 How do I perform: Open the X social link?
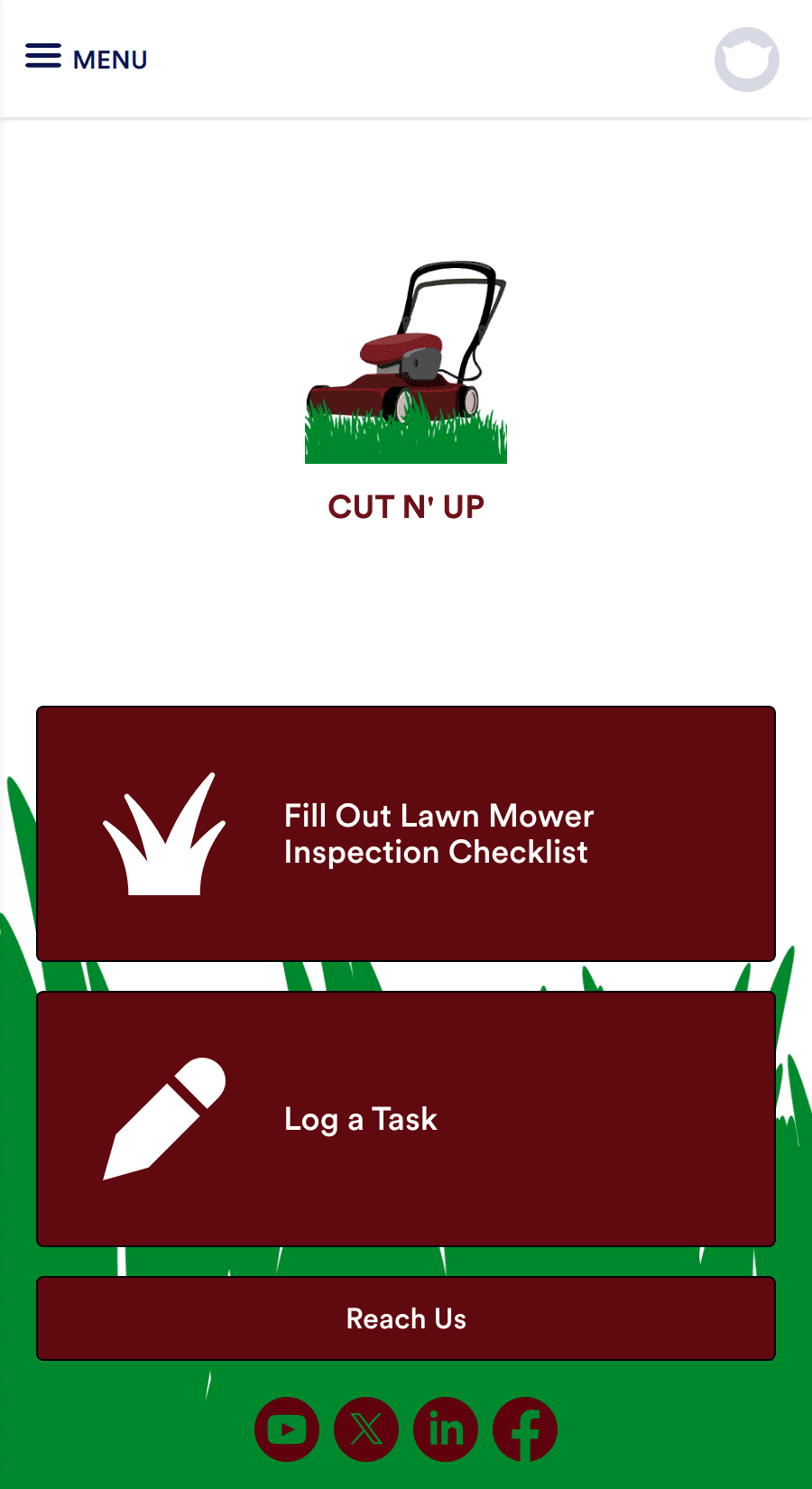366,1429
